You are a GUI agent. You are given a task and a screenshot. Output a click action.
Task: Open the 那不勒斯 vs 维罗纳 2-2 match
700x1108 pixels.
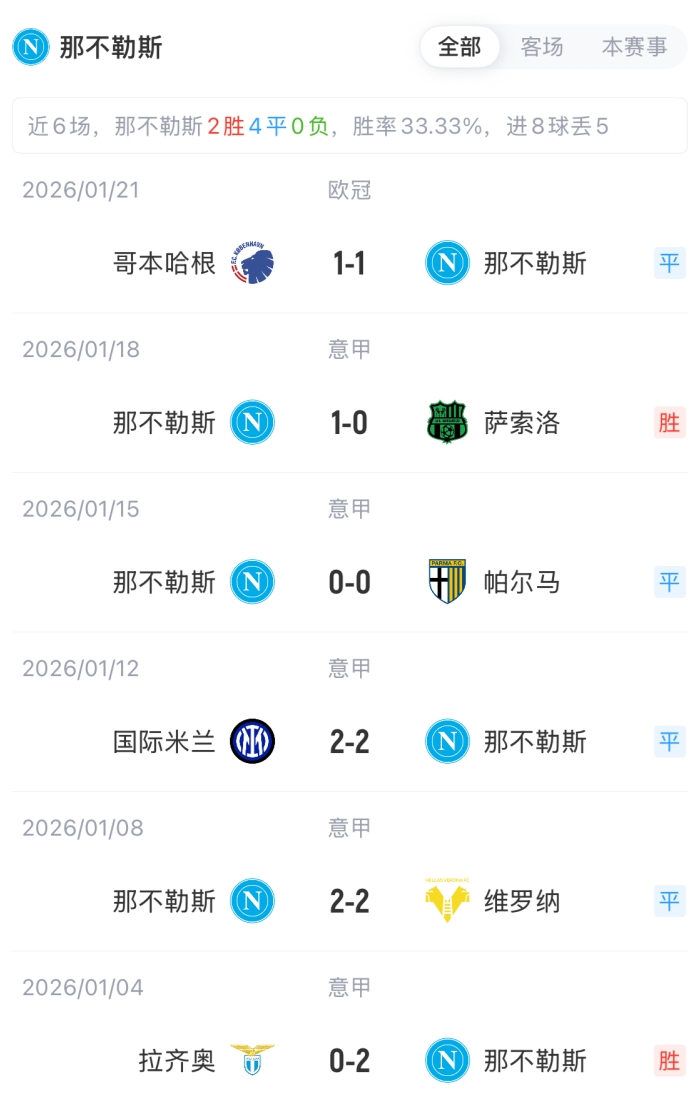[x=349, y=901]
